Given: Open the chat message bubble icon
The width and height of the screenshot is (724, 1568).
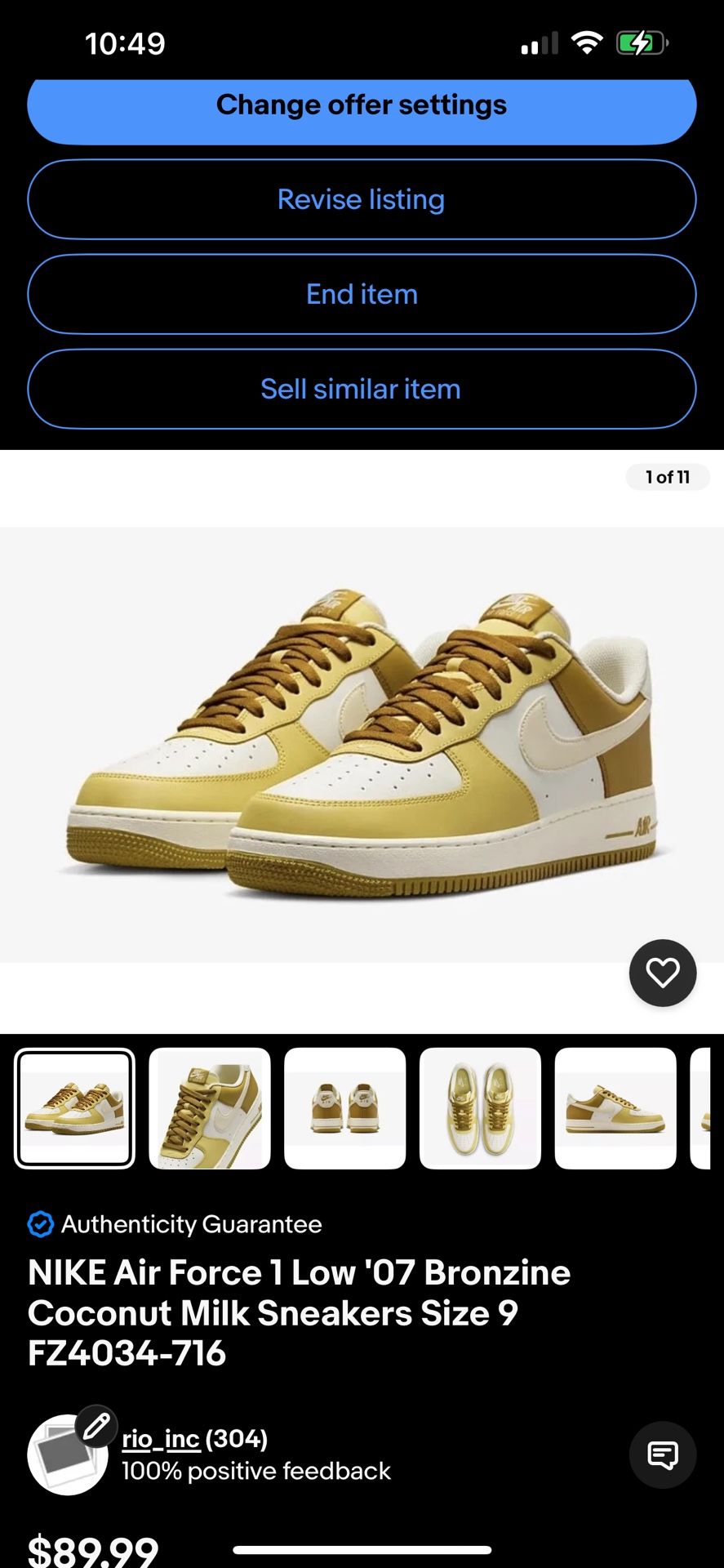Looking at the screenshot, I should click(x=662, y=1455).
